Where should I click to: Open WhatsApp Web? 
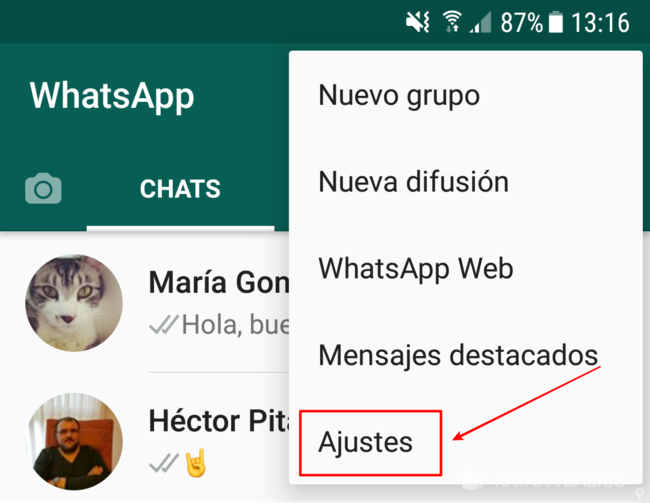415,268
